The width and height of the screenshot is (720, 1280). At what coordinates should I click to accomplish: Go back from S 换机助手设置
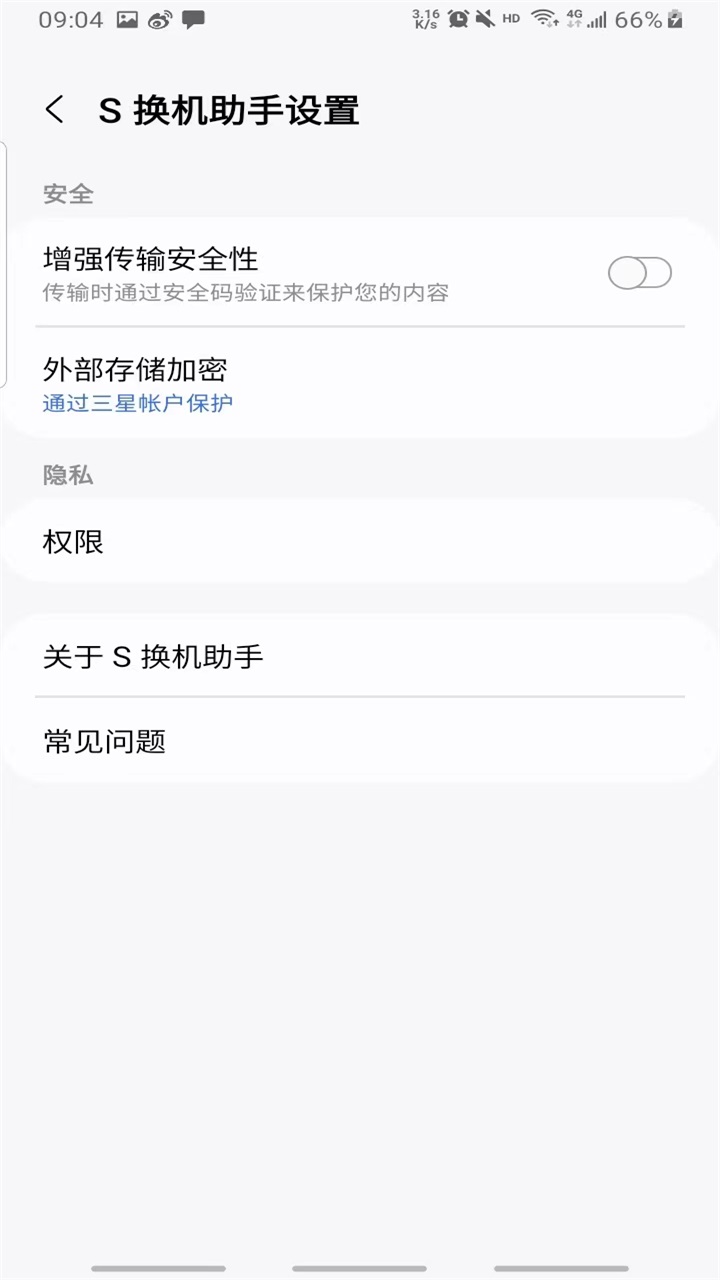[55, 110]
